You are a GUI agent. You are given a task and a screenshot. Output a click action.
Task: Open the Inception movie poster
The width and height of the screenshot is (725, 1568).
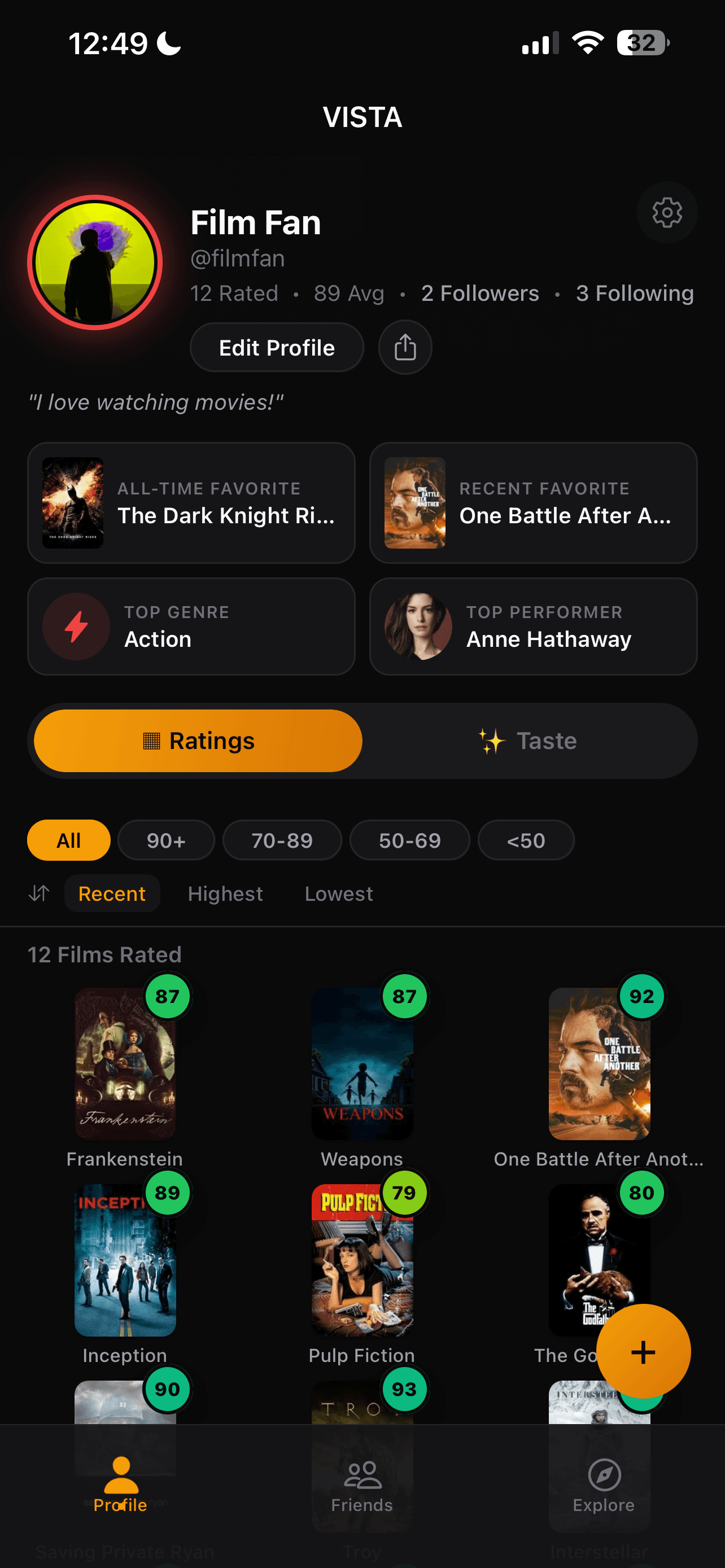click(125, 1261)
